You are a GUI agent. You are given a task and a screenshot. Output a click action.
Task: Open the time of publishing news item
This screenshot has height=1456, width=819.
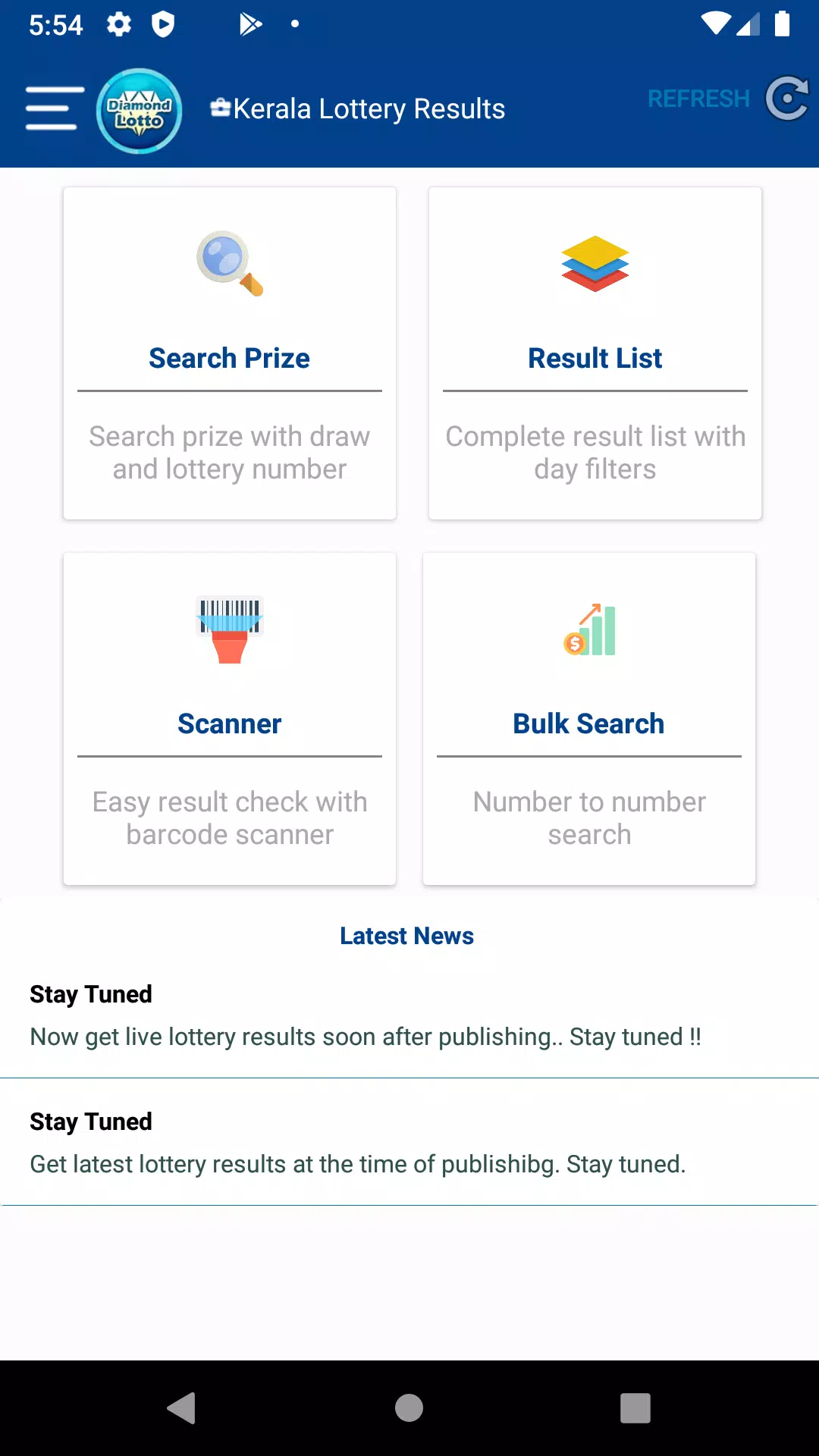358,1144
